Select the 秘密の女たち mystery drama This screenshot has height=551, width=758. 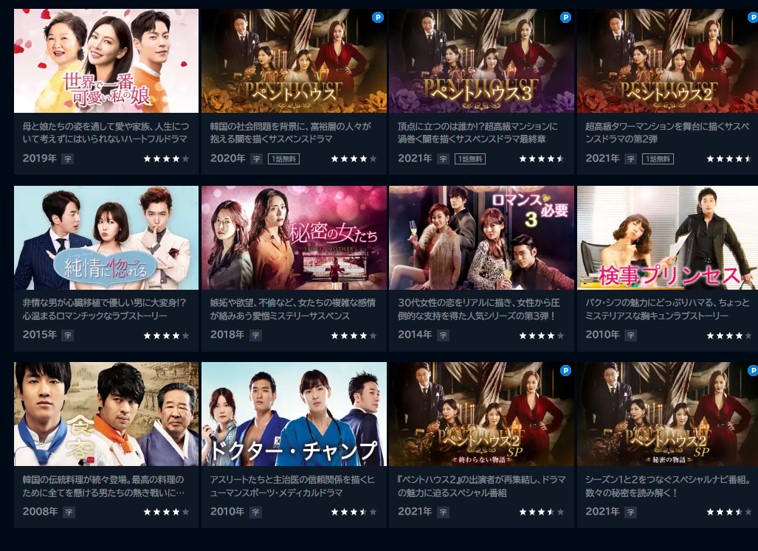(x=294, y=238)
